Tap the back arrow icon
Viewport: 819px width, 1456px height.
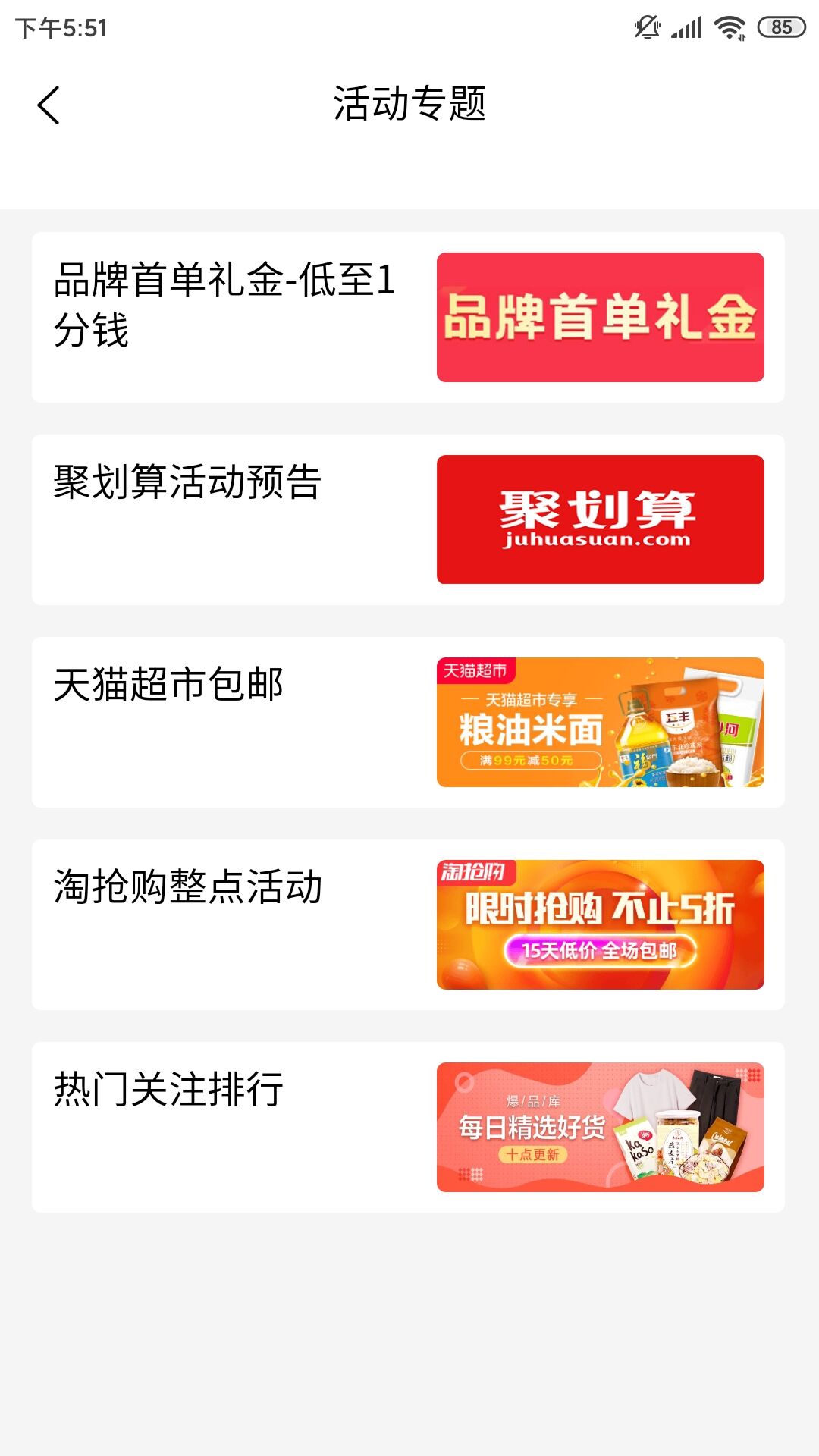coord(50,105)
